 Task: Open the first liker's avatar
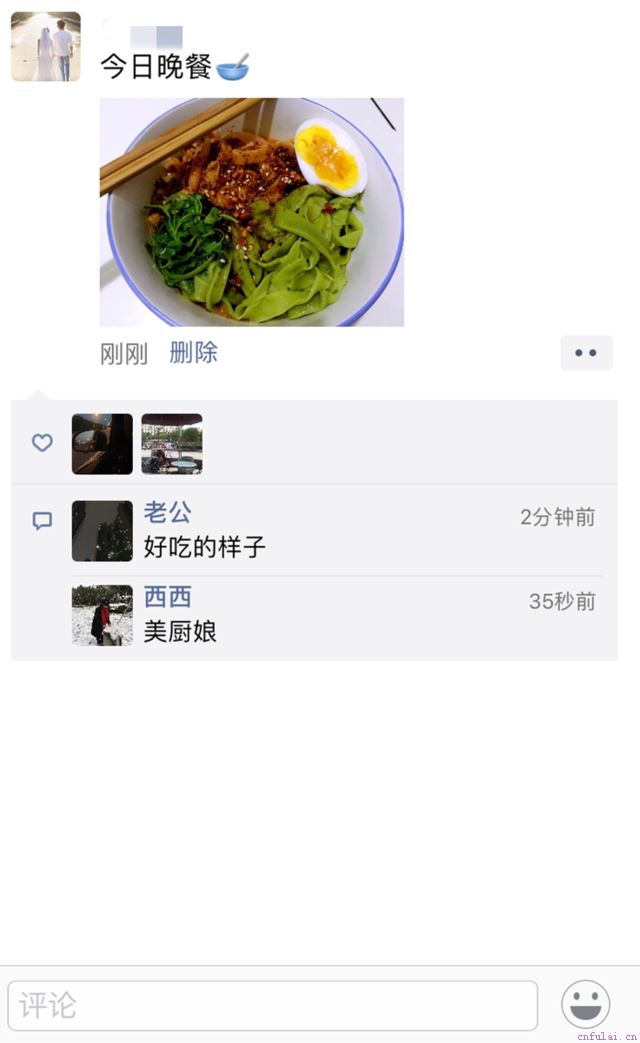(x=102, y=443)
